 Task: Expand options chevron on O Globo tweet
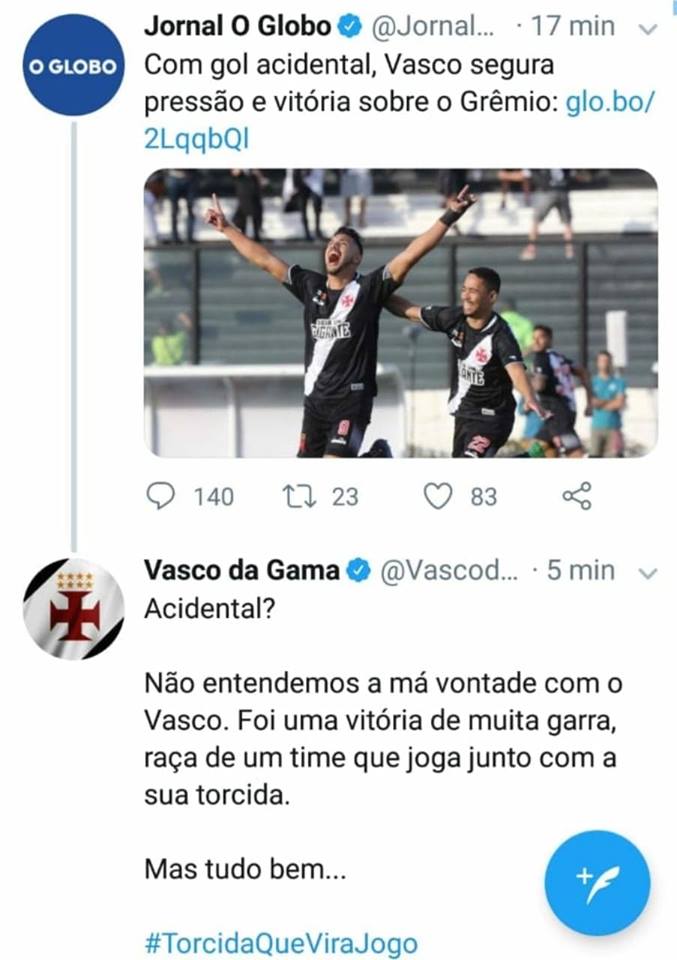click(648, 29)
